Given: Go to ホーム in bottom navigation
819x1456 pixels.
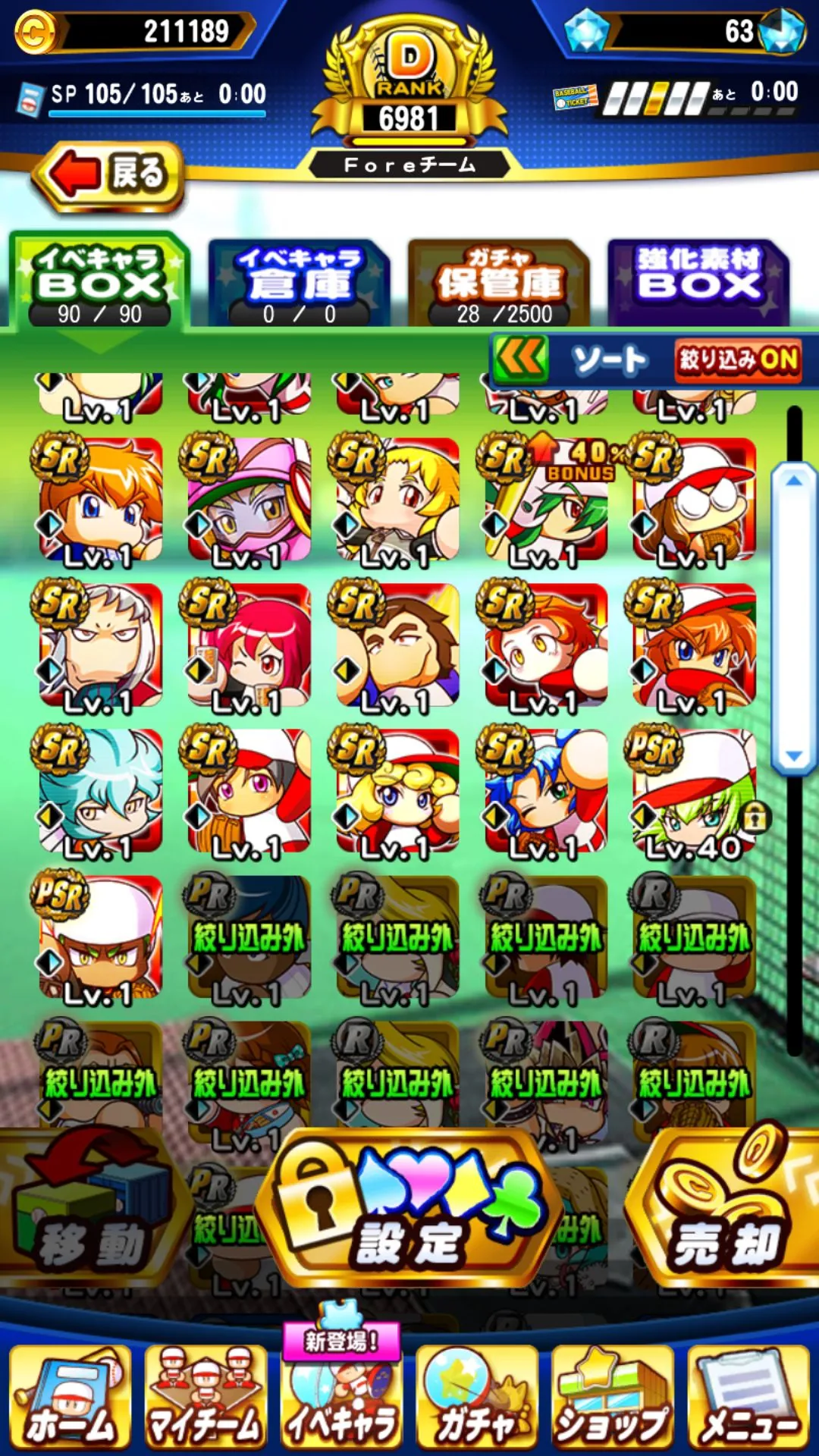Looking at the screenshot, I should coord(71,1397).
